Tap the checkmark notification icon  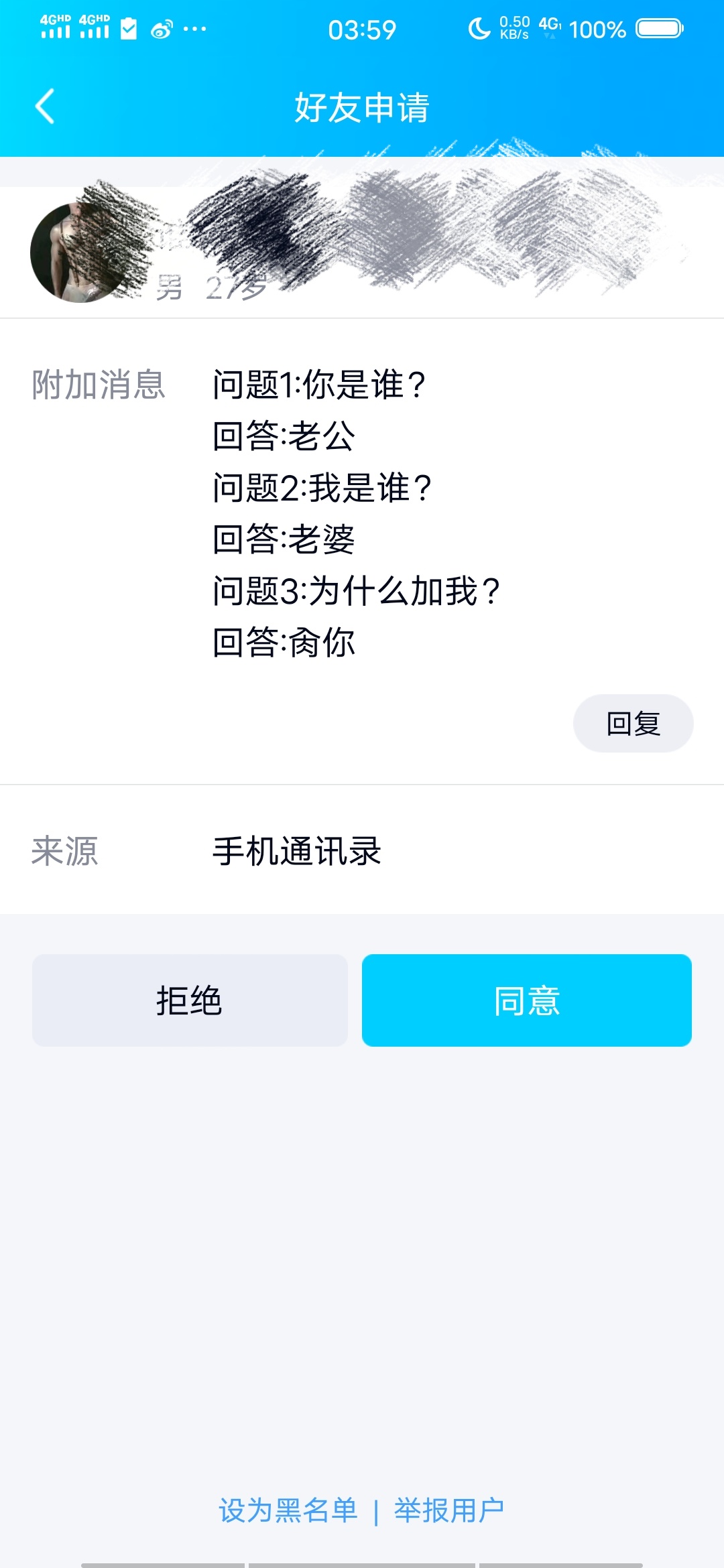click(x=127, y=29)
